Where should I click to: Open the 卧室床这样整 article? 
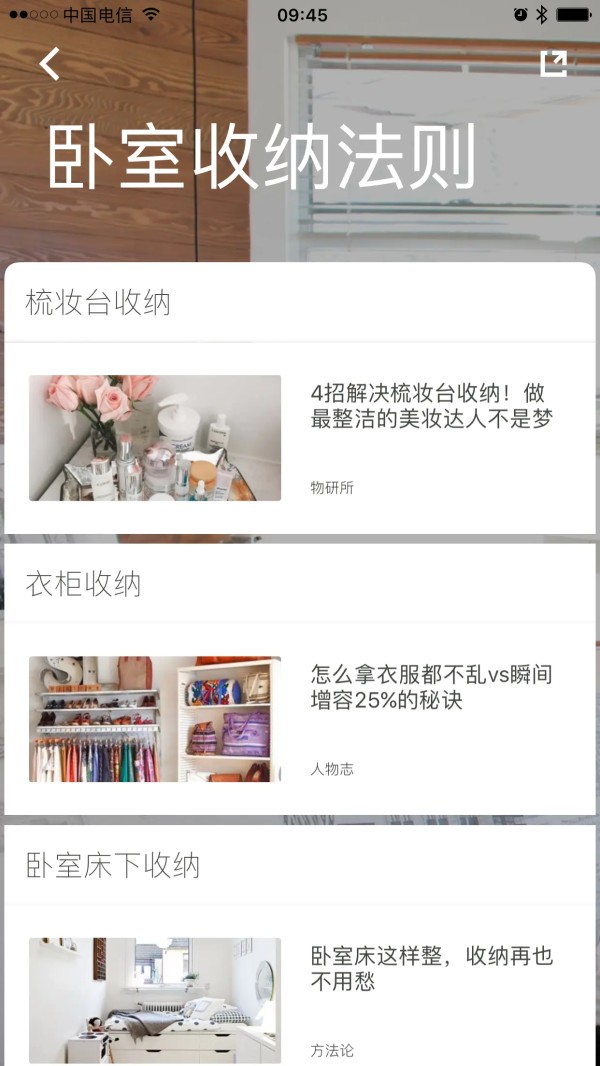pyautogui.click(x=431, y=968)
